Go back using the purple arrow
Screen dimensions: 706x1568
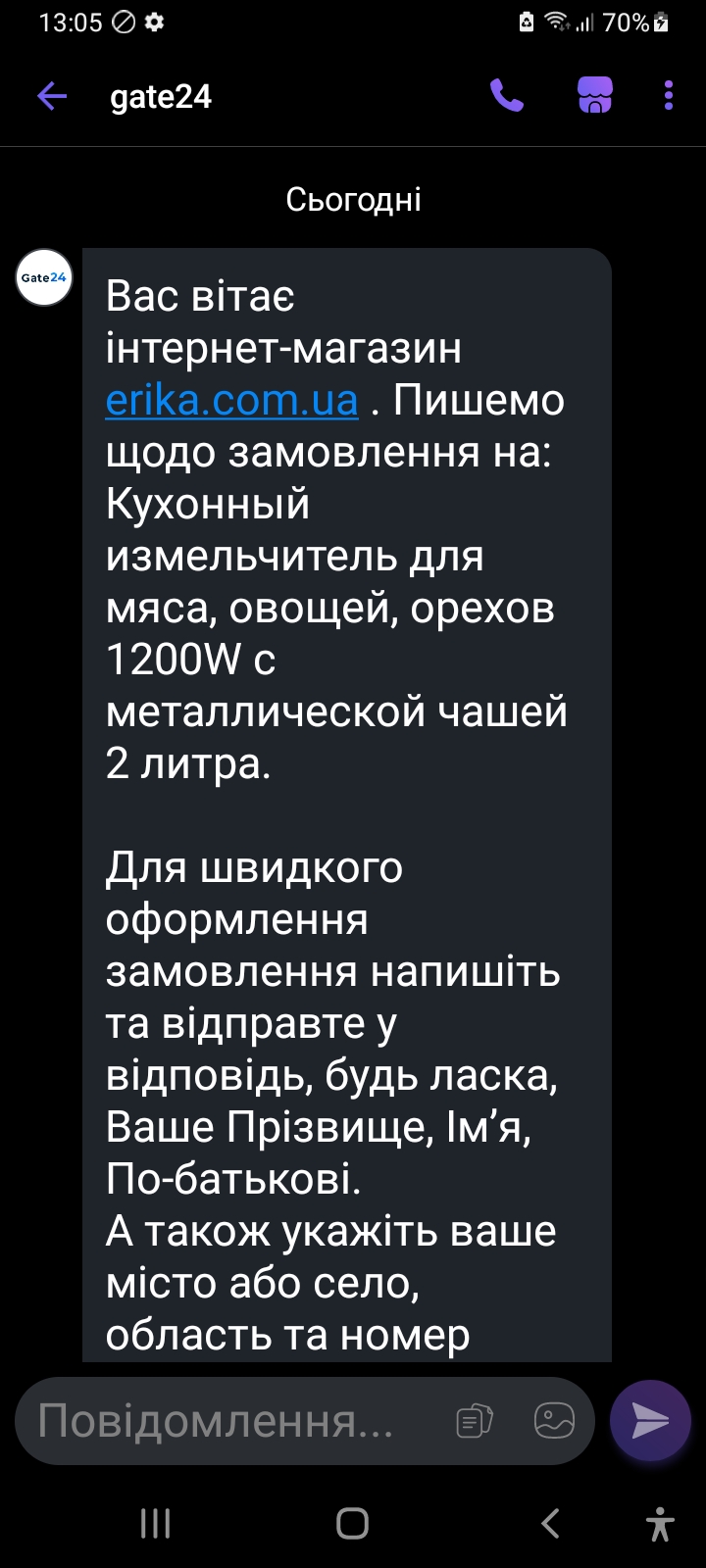pos(52,96)
